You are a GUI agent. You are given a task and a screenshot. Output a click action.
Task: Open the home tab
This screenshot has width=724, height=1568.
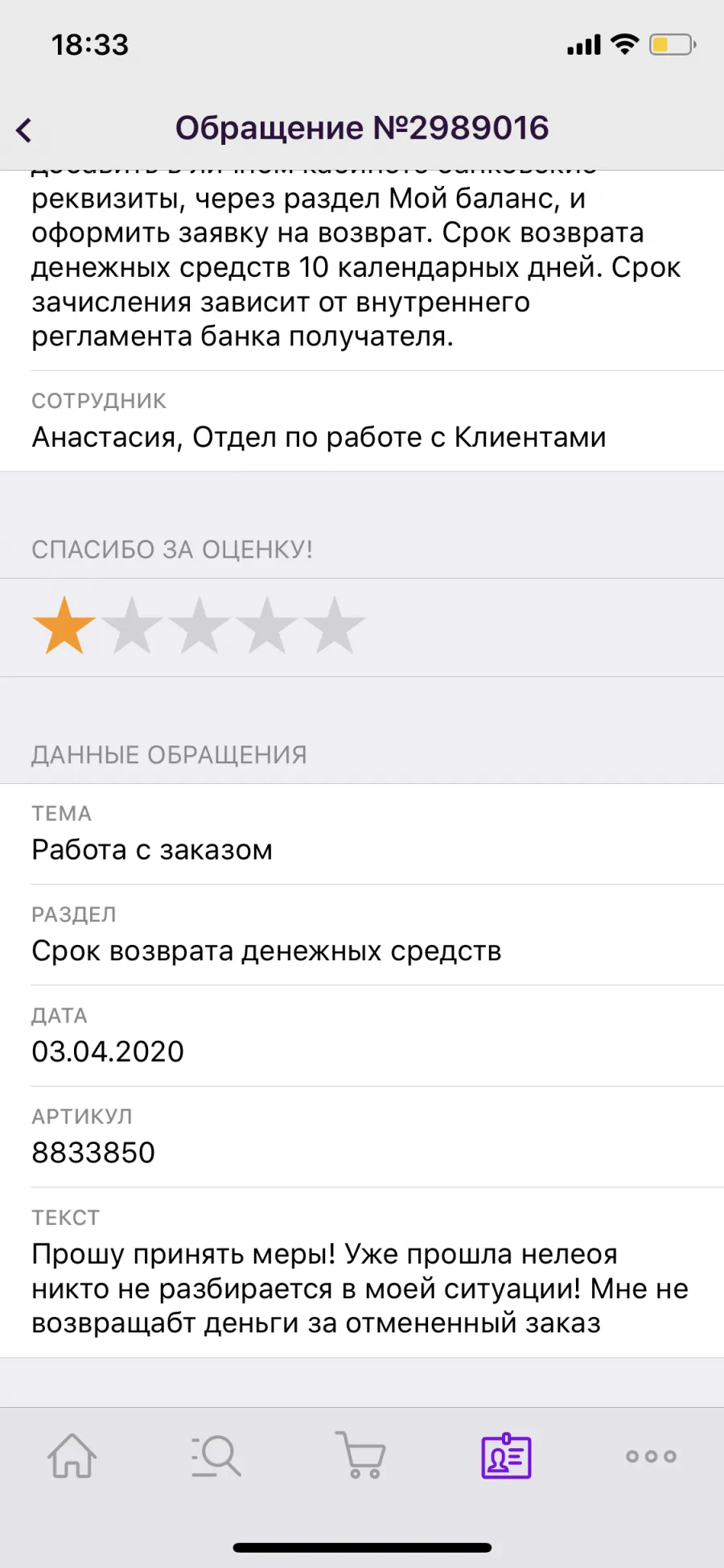[x=72, y=1455]
